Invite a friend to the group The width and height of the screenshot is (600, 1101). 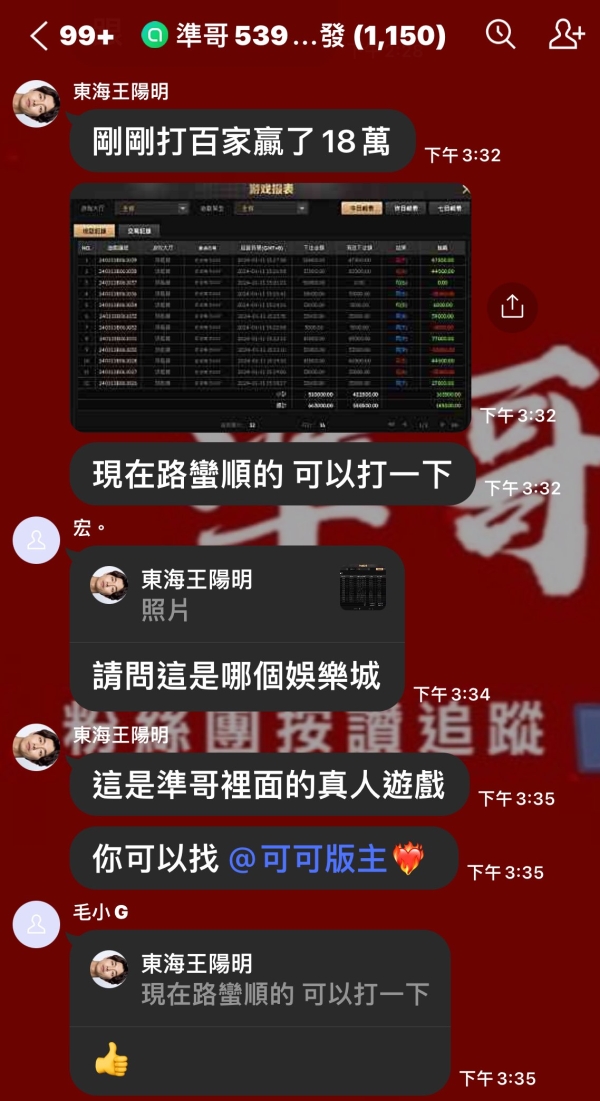566,36
